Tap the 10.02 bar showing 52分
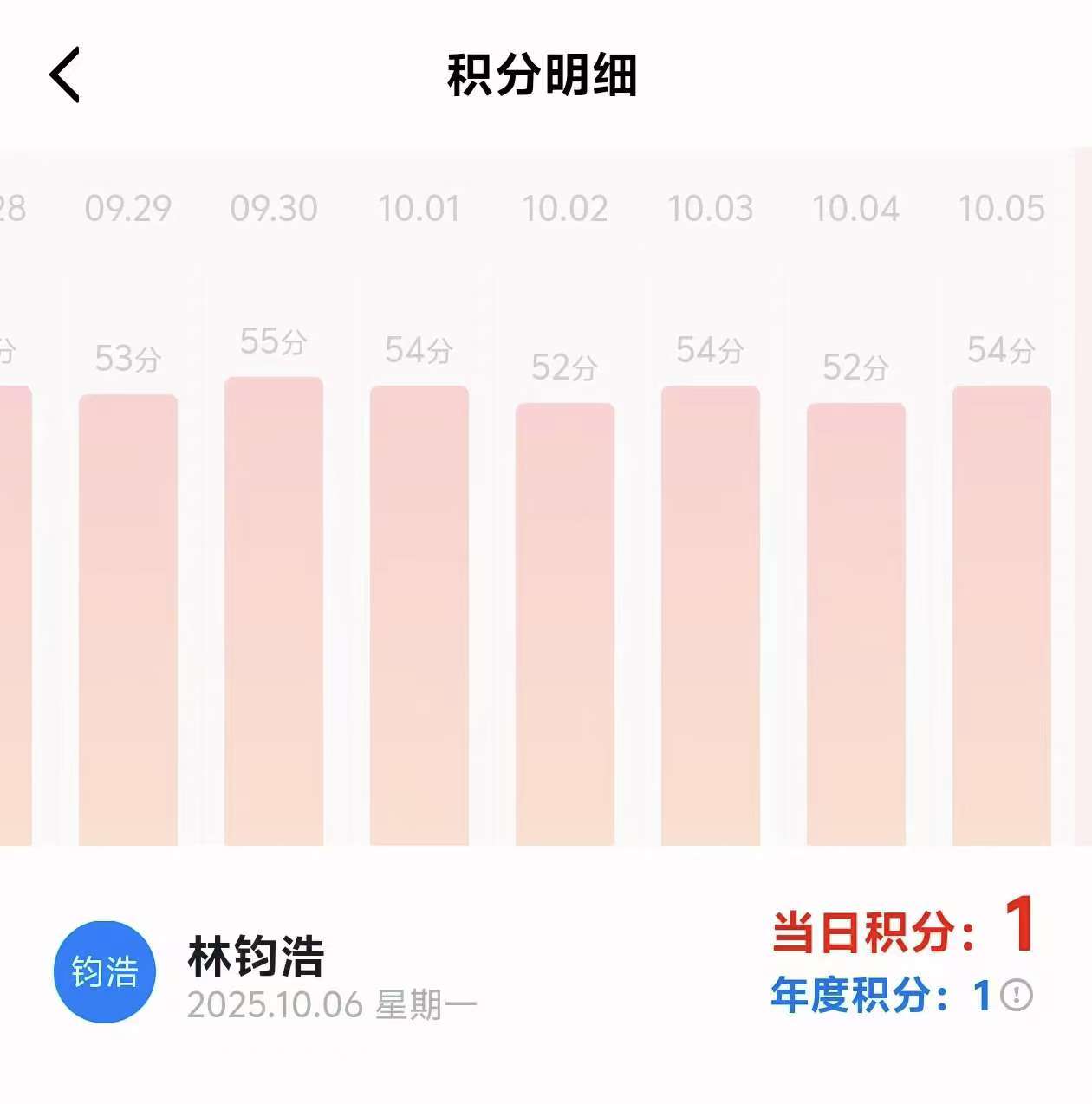Screen dimensions: 1092x1104 click(x=565, y=624)
